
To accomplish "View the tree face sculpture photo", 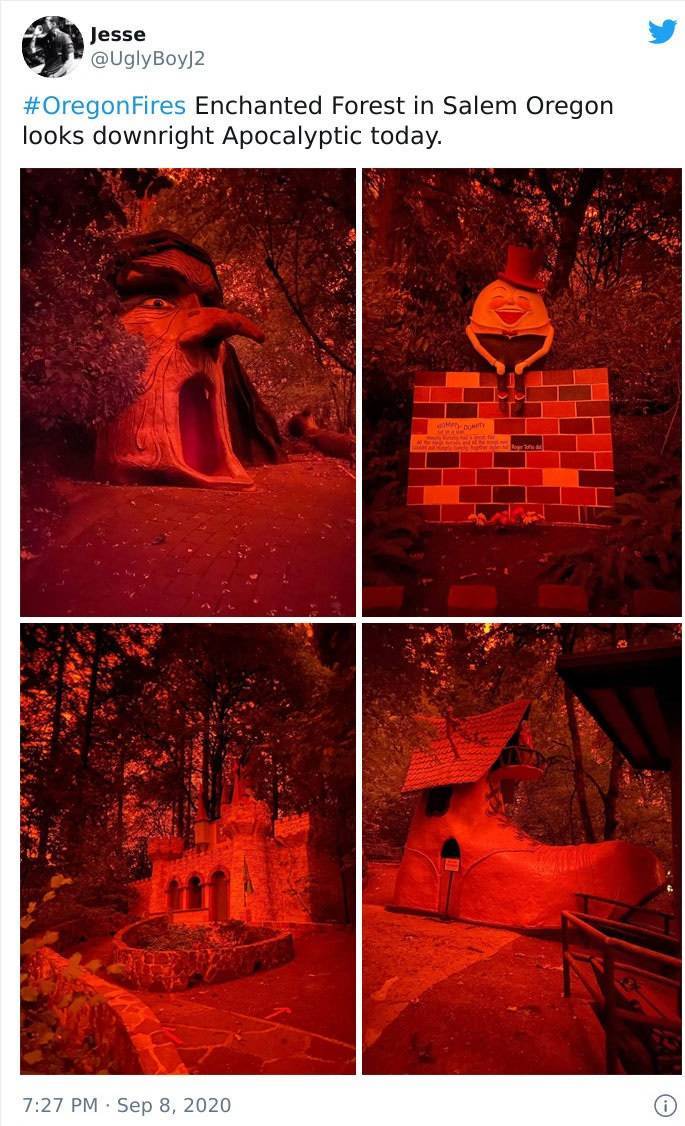I will pyautogui.click(x=188, y=391).
